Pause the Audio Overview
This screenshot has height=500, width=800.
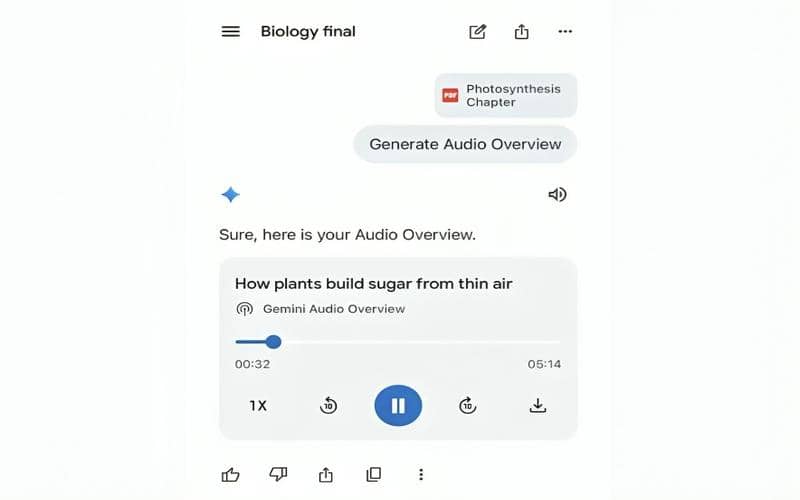(x=398, y=405)
